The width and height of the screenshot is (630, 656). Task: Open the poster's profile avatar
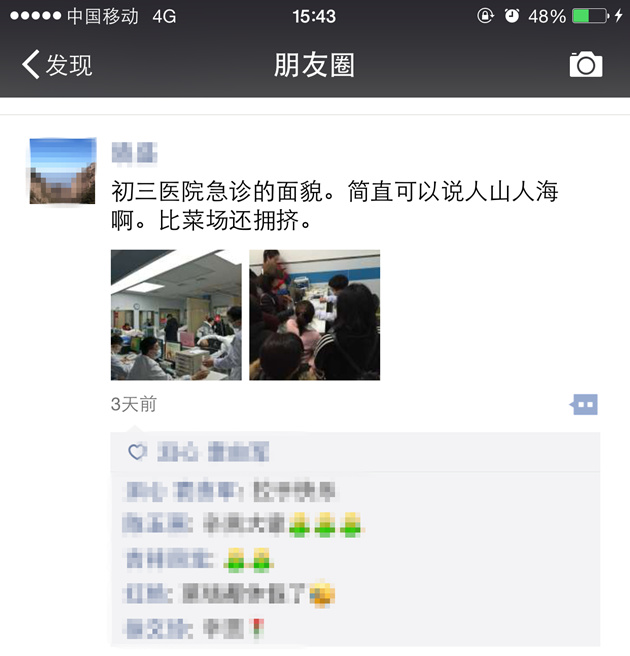point(62,171)
